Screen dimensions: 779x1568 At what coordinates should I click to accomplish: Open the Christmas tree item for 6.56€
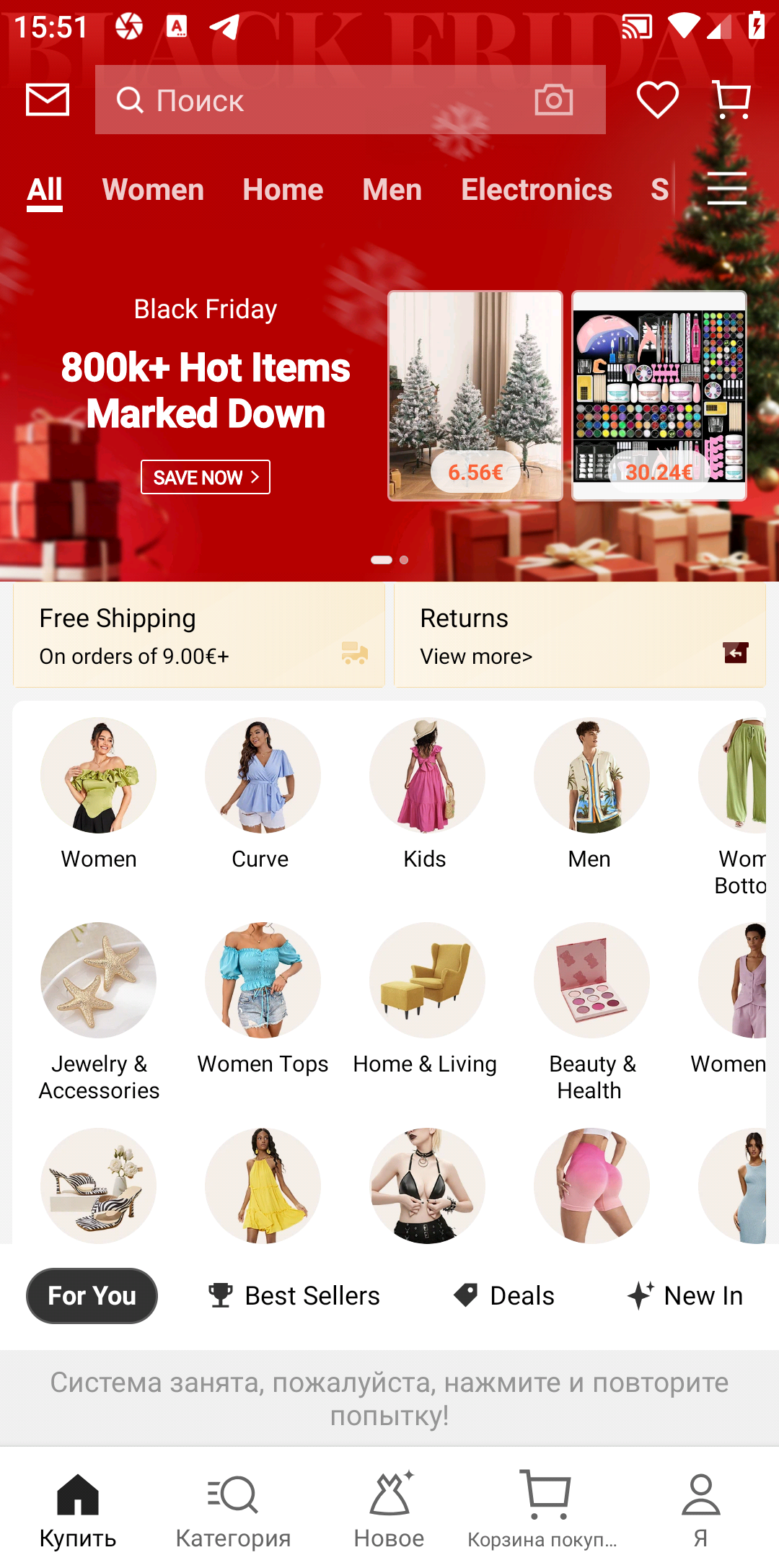click(475, 395)
